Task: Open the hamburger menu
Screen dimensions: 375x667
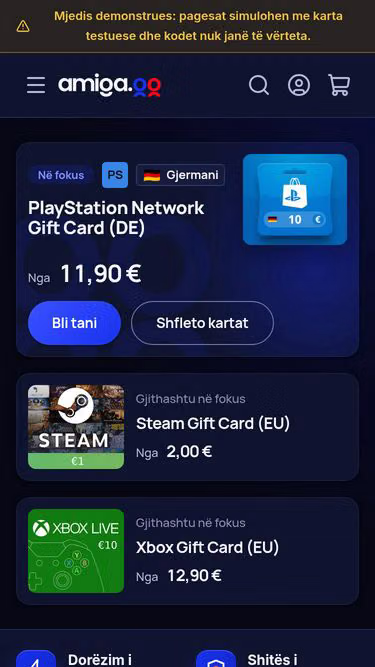Action: (36, 85)
